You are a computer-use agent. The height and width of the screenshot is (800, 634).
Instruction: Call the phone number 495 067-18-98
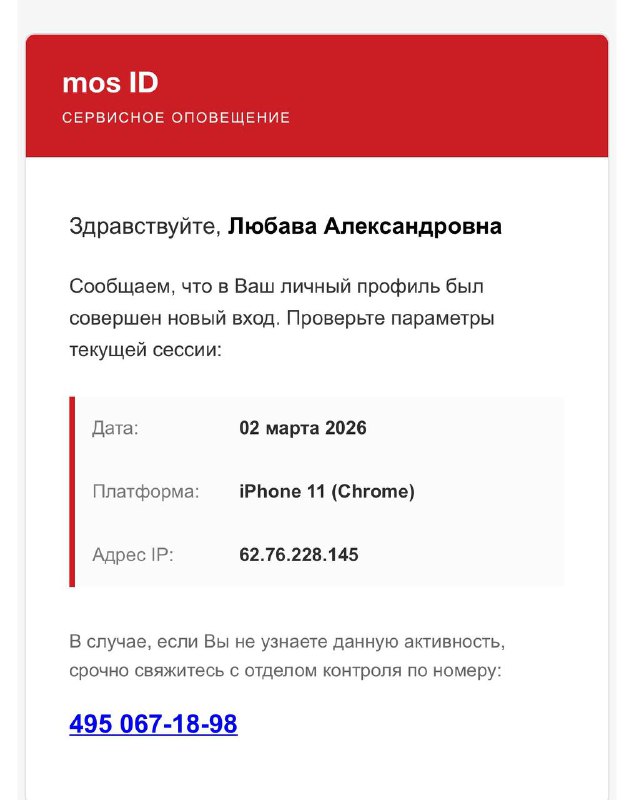click(x=153, y=724)
